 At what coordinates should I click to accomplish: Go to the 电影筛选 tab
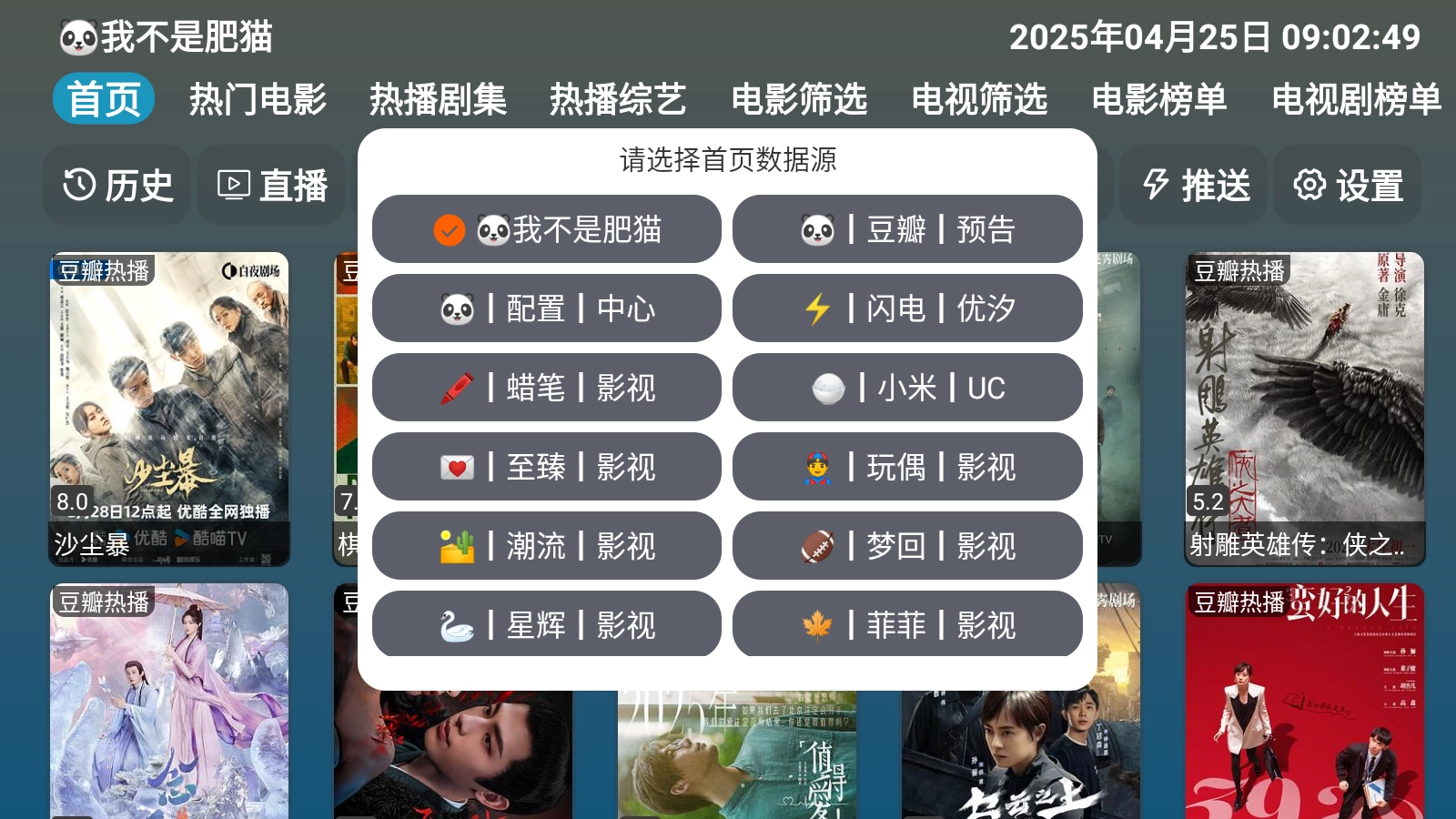(x=799, y=99)
